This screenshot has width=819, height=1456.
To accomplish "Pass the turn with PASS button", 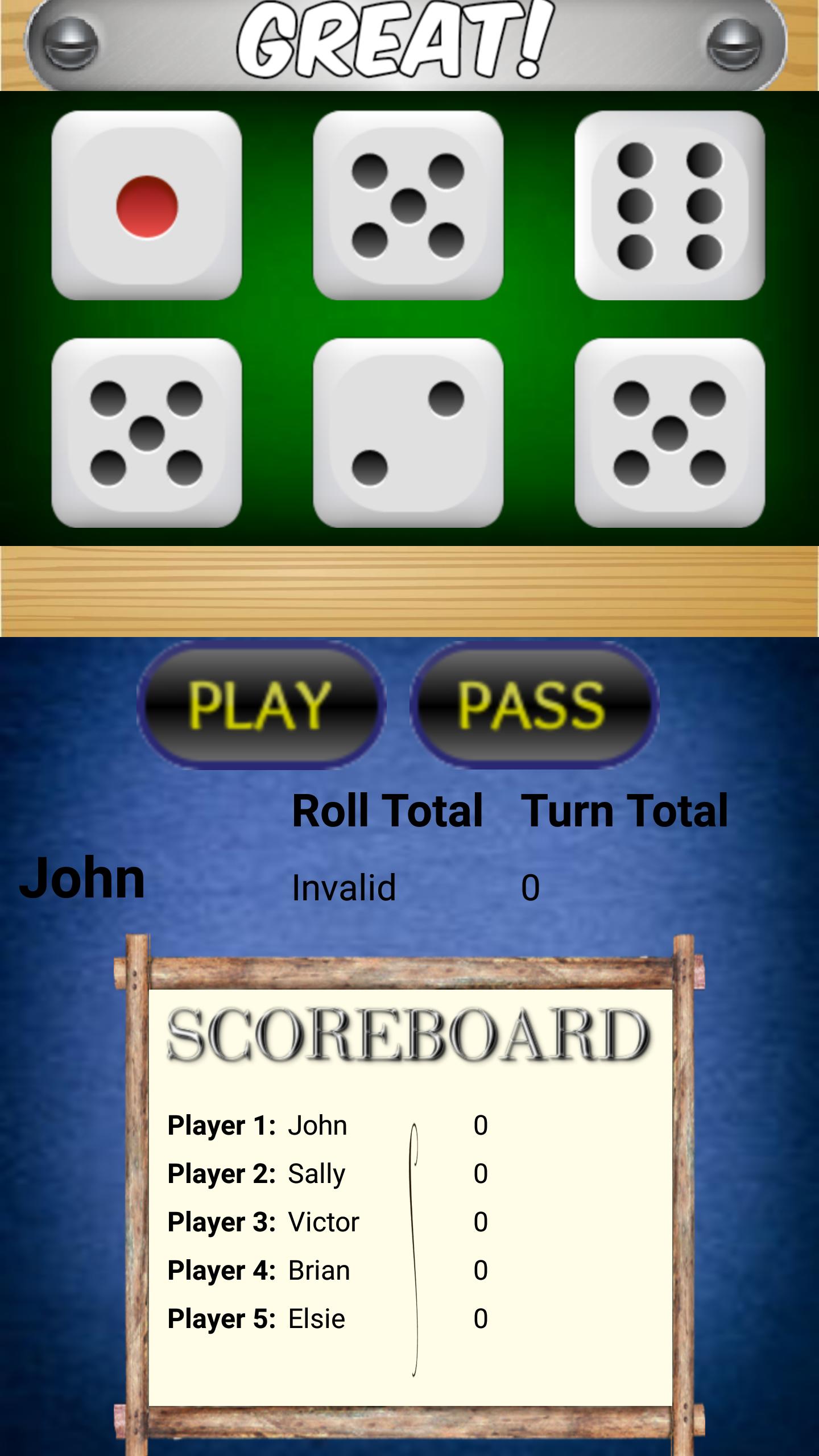I will (x=533, y=705).
